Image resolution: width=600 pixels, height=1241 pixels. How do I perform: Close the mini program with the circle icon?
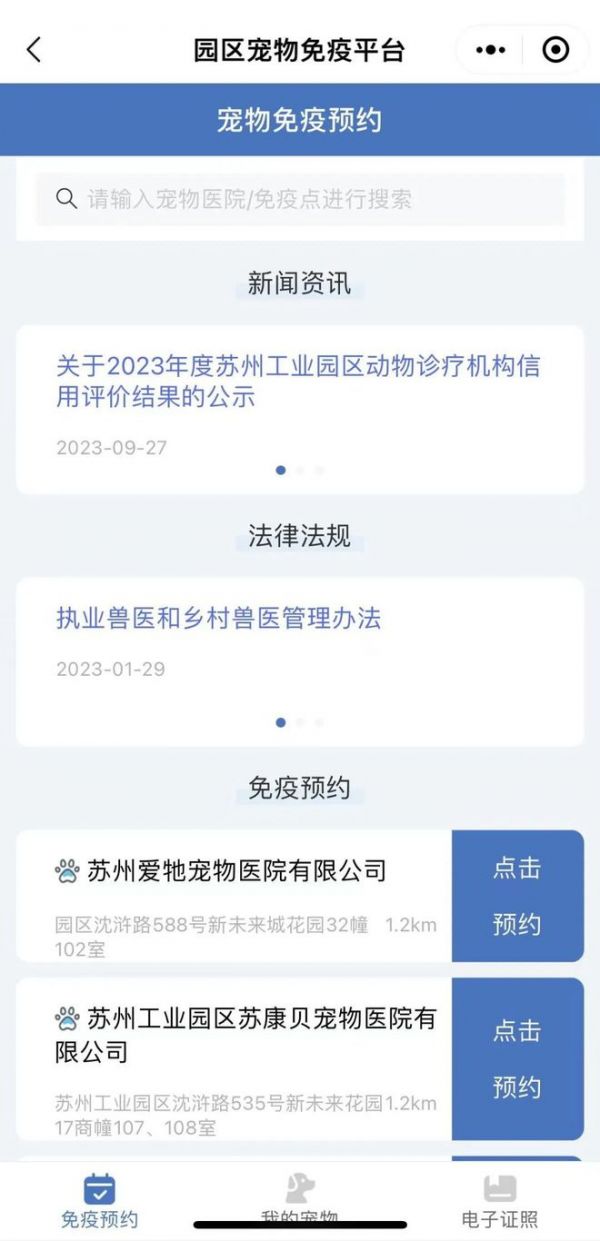(555, 50)
